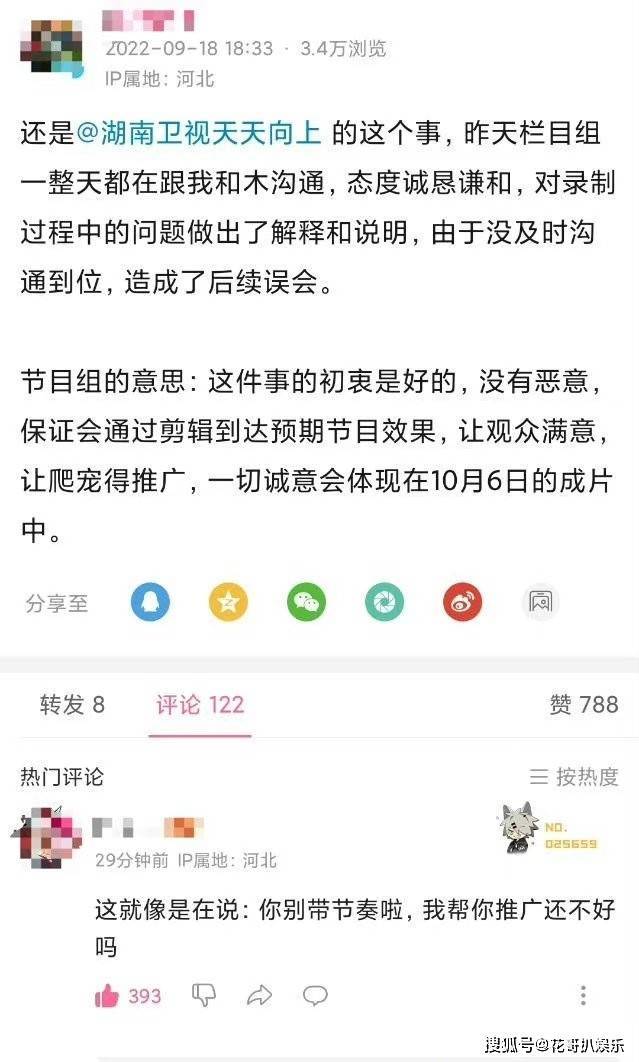Share to WeChat Moments shutter icon

tap(384, 602)
